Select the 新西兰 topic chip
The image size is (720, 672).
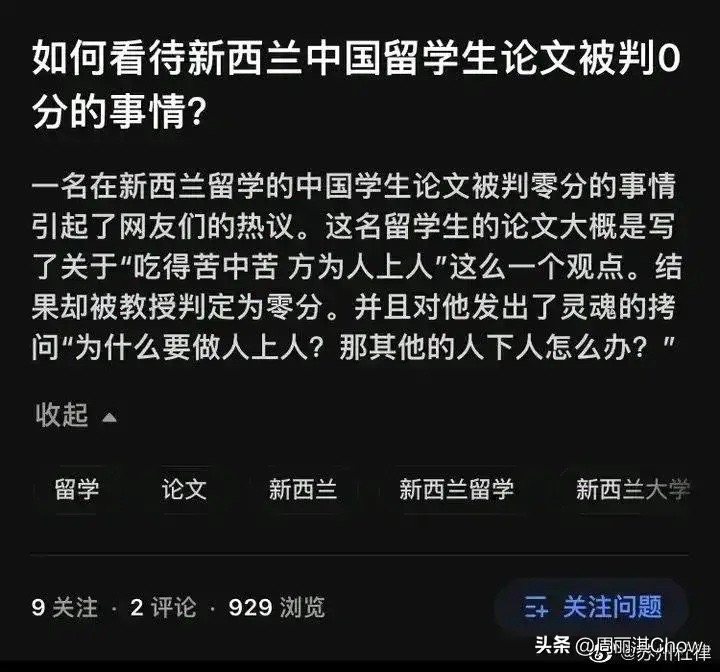[x=302, y=489]
